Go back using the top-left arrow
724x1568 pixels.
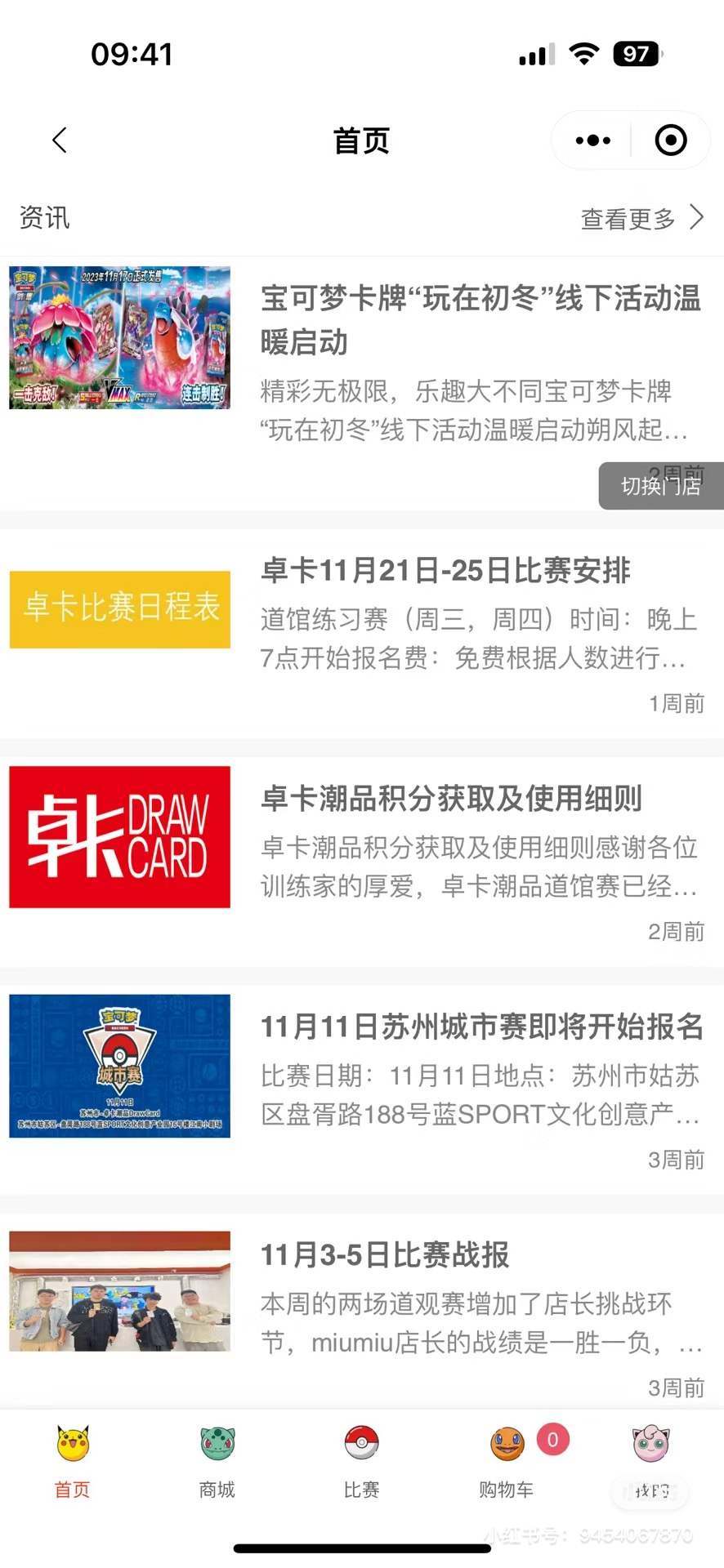tap(59, 140)
